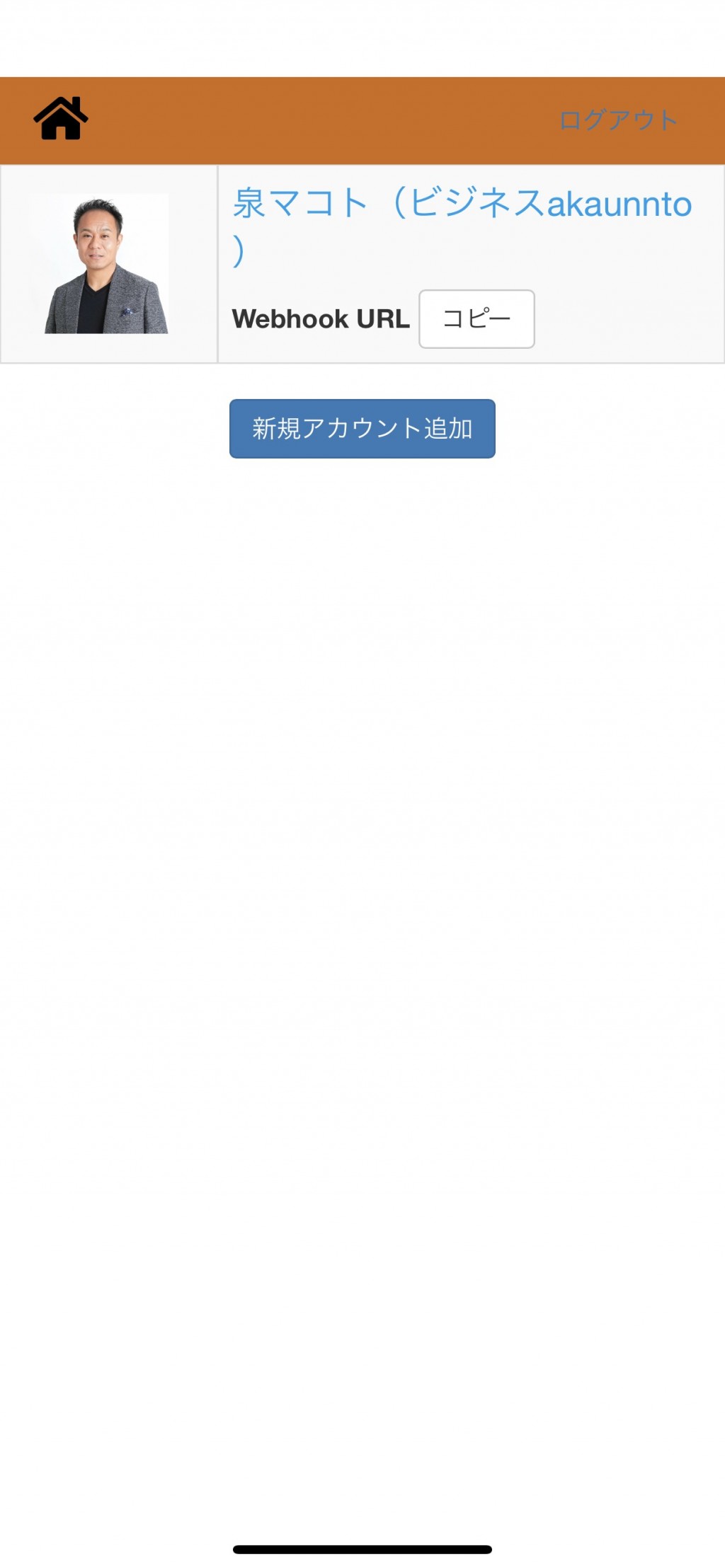The width and height of the screenshot is (725, 1568).
Task: Log out with the ログアウト link
Action: [618, 120]
